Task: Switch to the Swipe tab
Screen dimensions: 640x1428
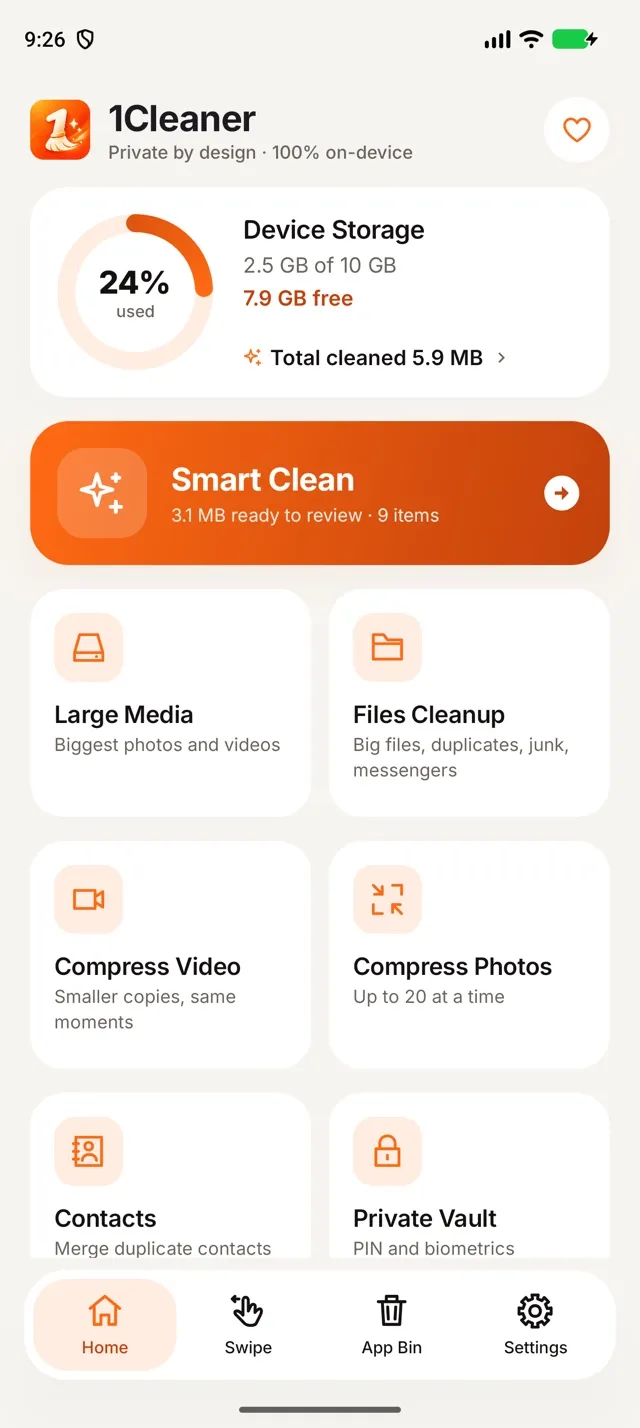Action: coord(248,1325)
